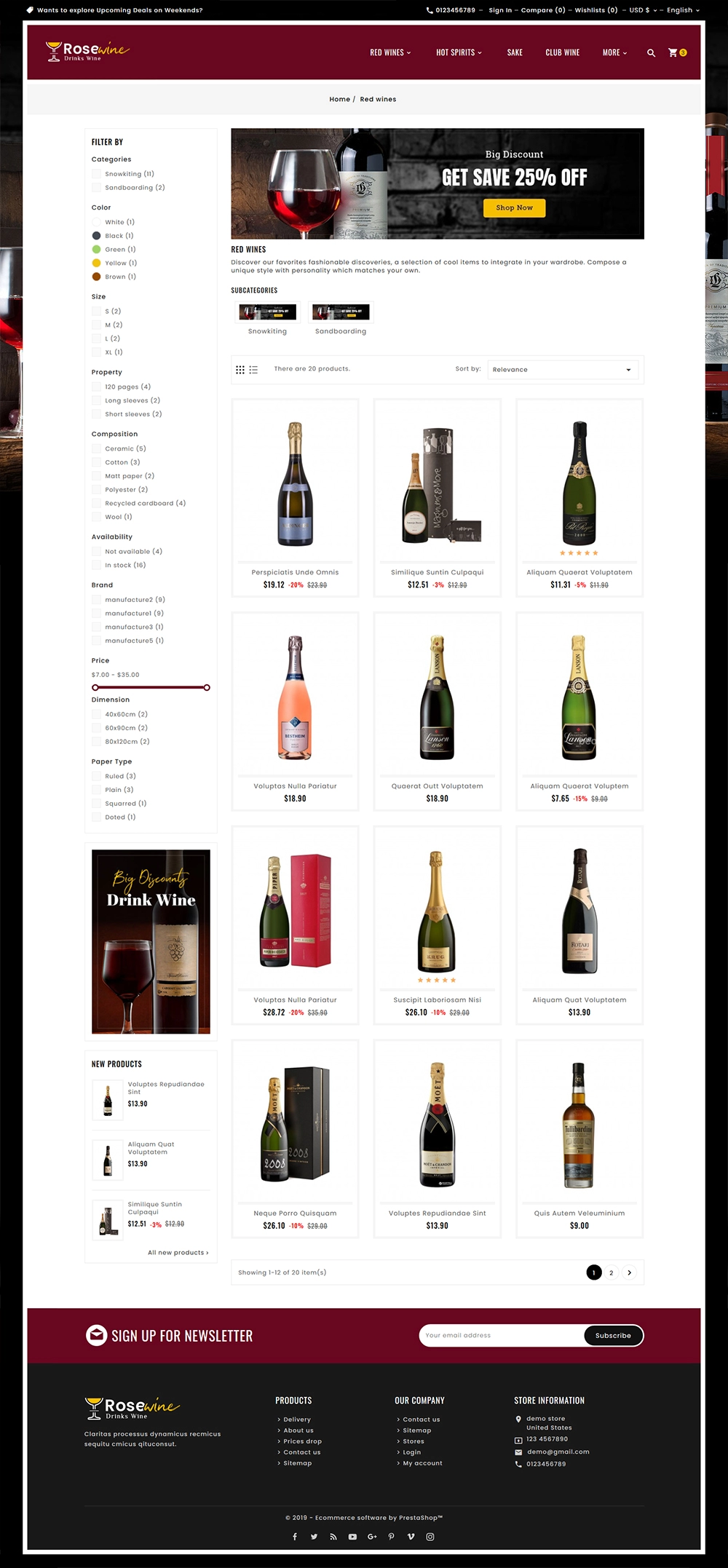
Task: Follow the All new products link
Action: point(178,1253)
